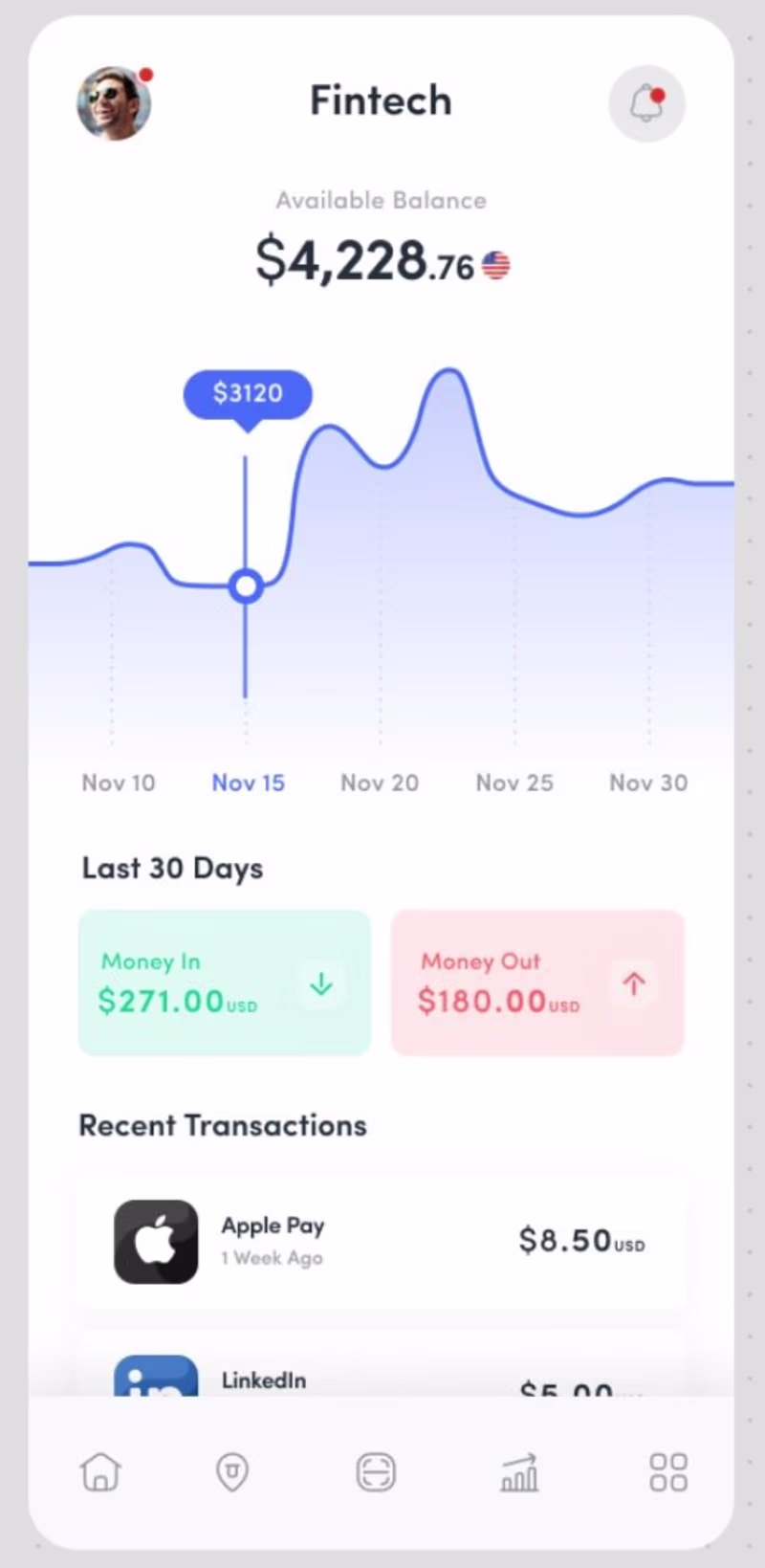Open the notifications bell
765x1568 pixels.
[x=646, y=103]
